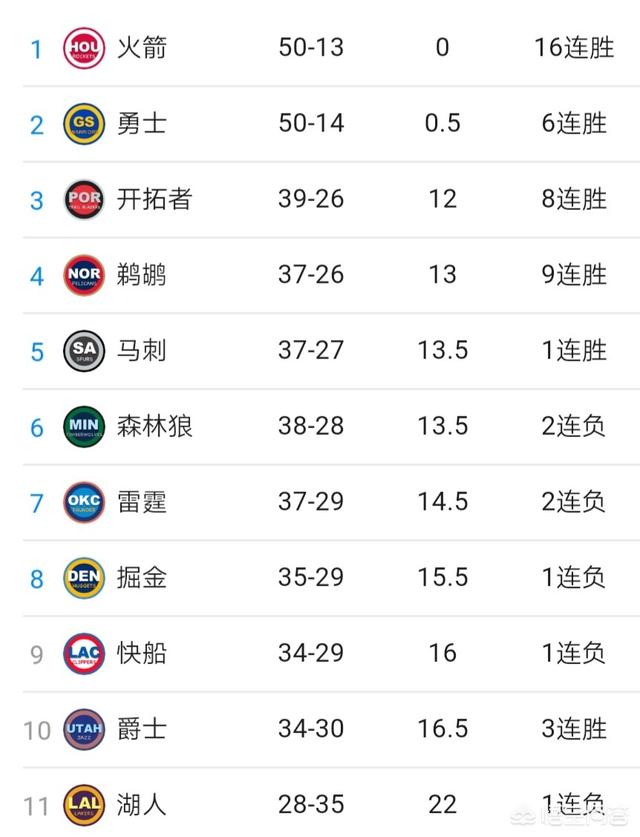Select the 森林狼 row
Screen dimensions: 640x837
153,426
